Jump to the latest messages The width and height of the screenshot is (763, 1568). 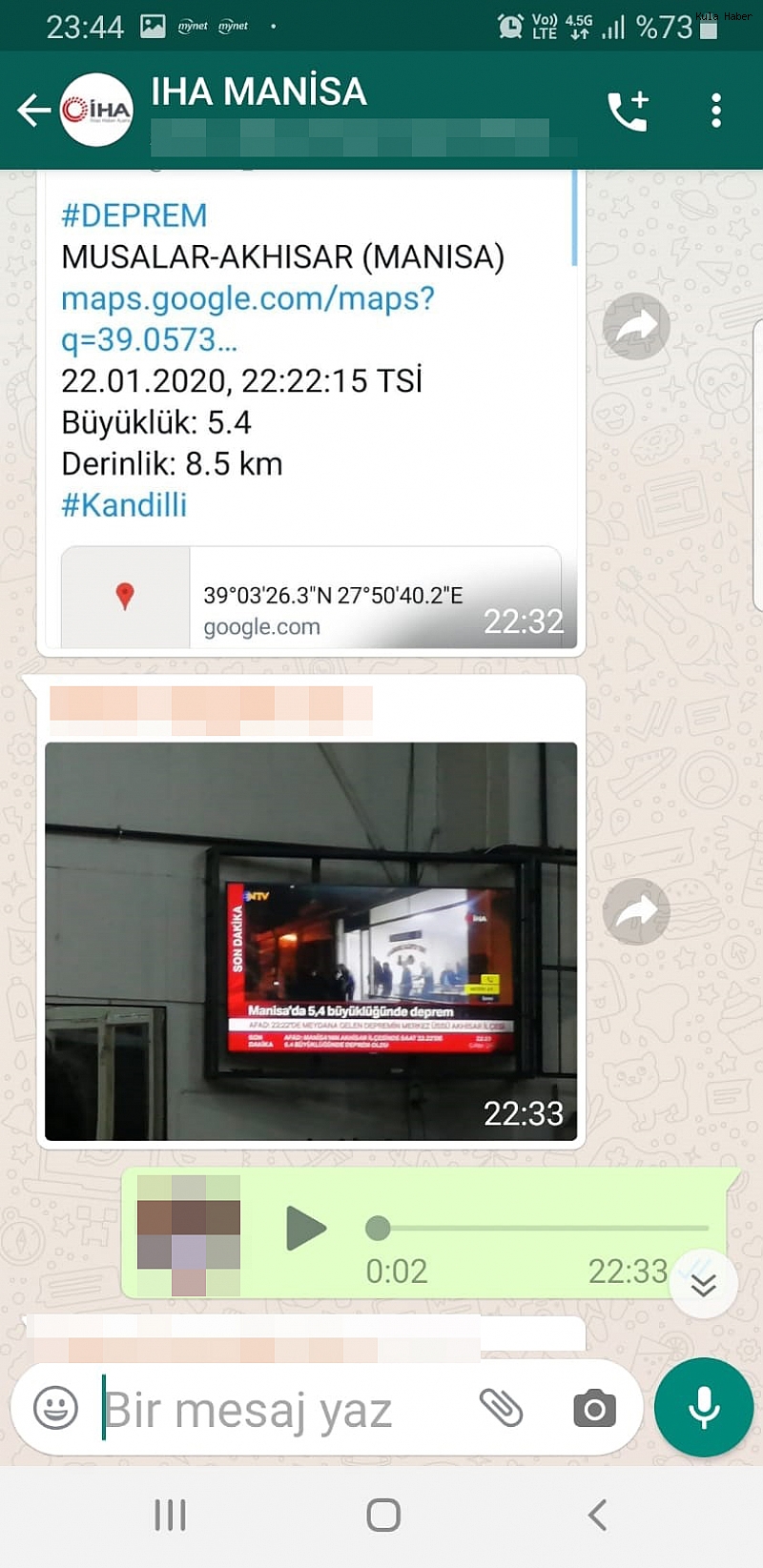[x=704, y=1284]
